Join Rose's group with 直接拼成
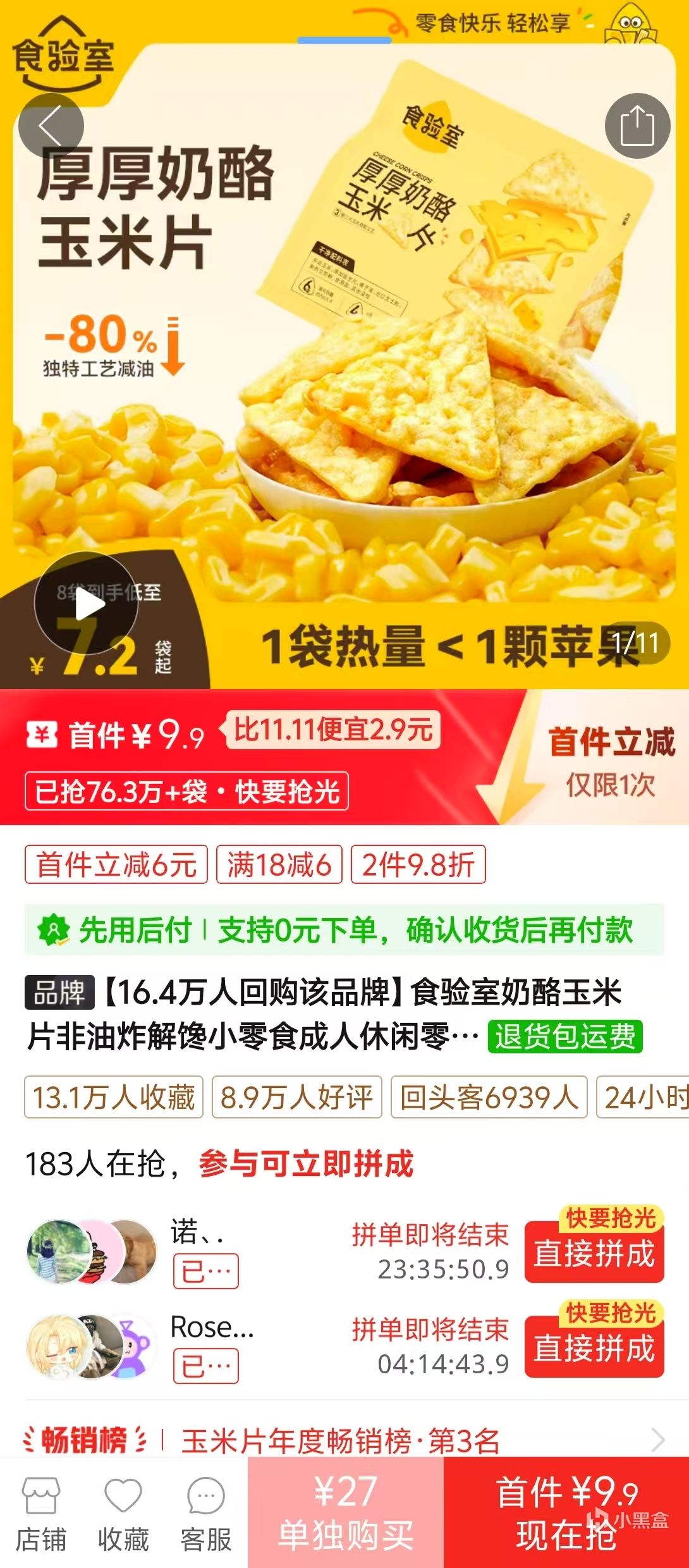This screenshot has width=689, height=1568. (x=594, y=1347)
